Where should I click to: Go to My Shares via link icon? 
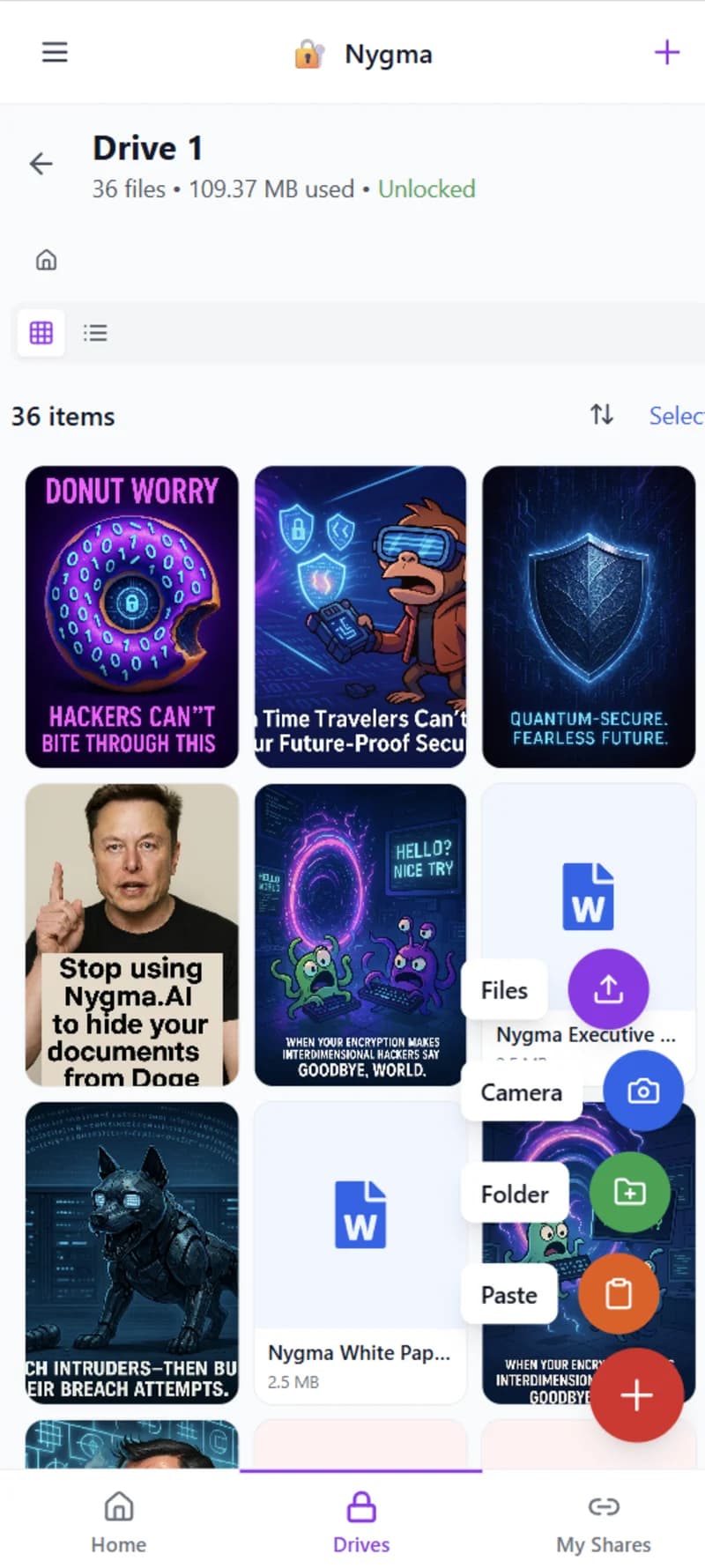(x=603, y=1506)
